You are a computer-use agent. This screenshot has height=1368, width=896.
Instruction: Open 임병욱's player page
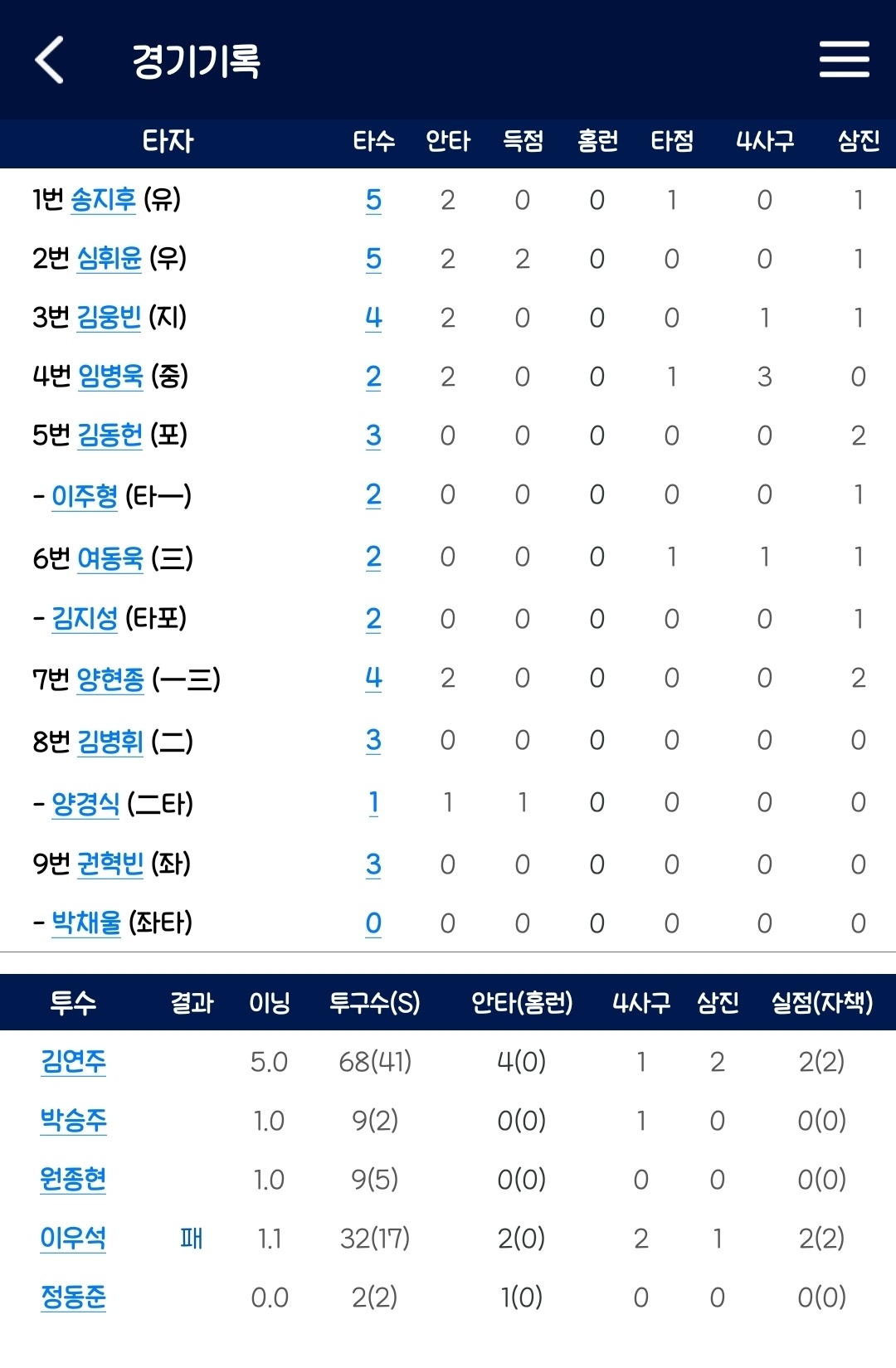(110, 377)
